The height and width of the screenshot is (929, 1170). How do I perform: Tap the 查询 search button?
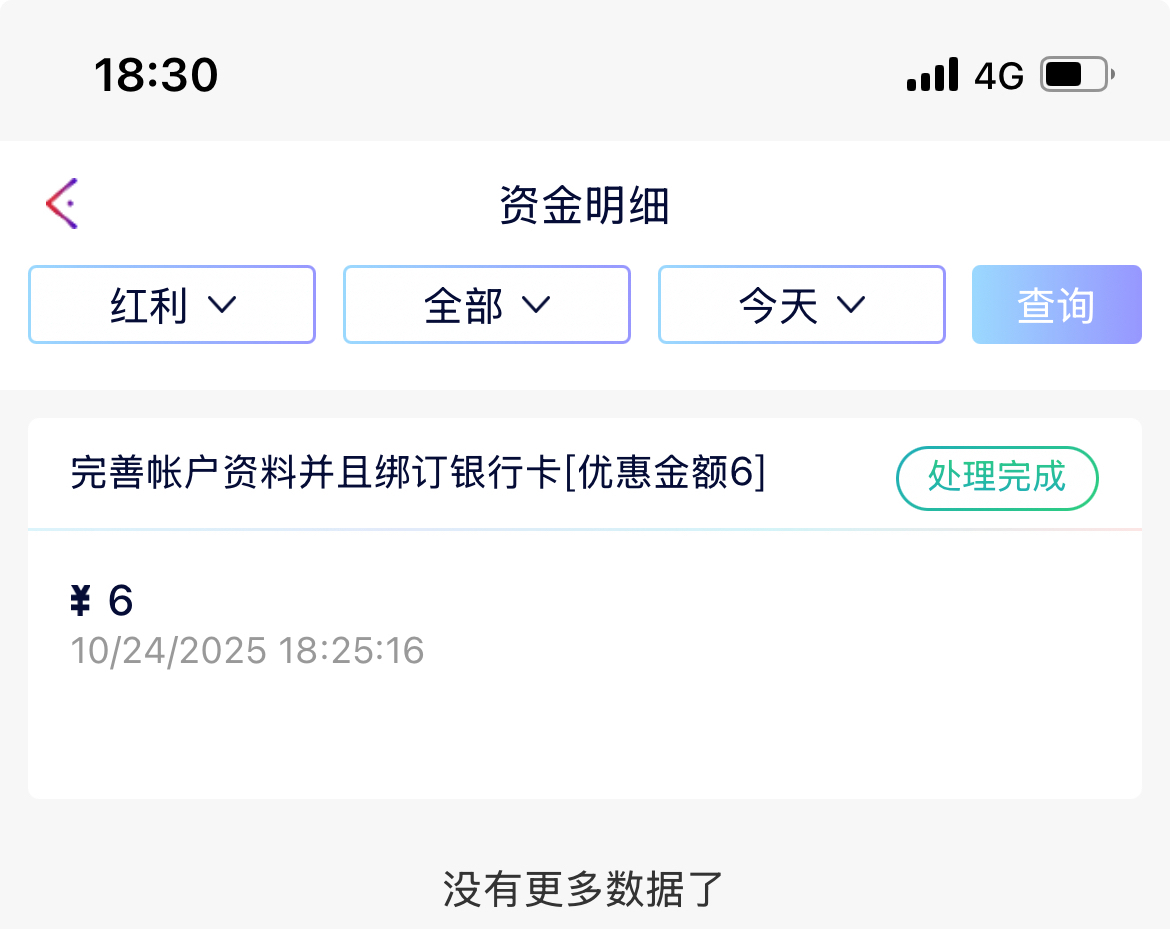[1056, 305]
